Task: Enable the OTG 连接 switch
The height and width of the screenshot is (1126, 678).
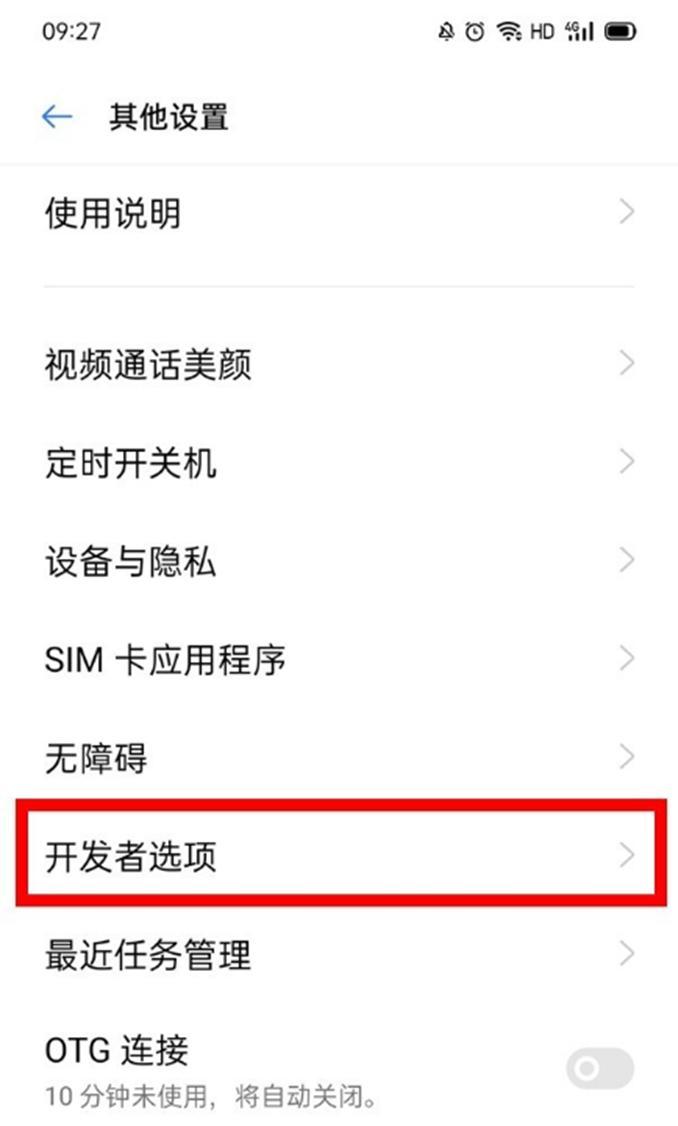Action: 600,1069
